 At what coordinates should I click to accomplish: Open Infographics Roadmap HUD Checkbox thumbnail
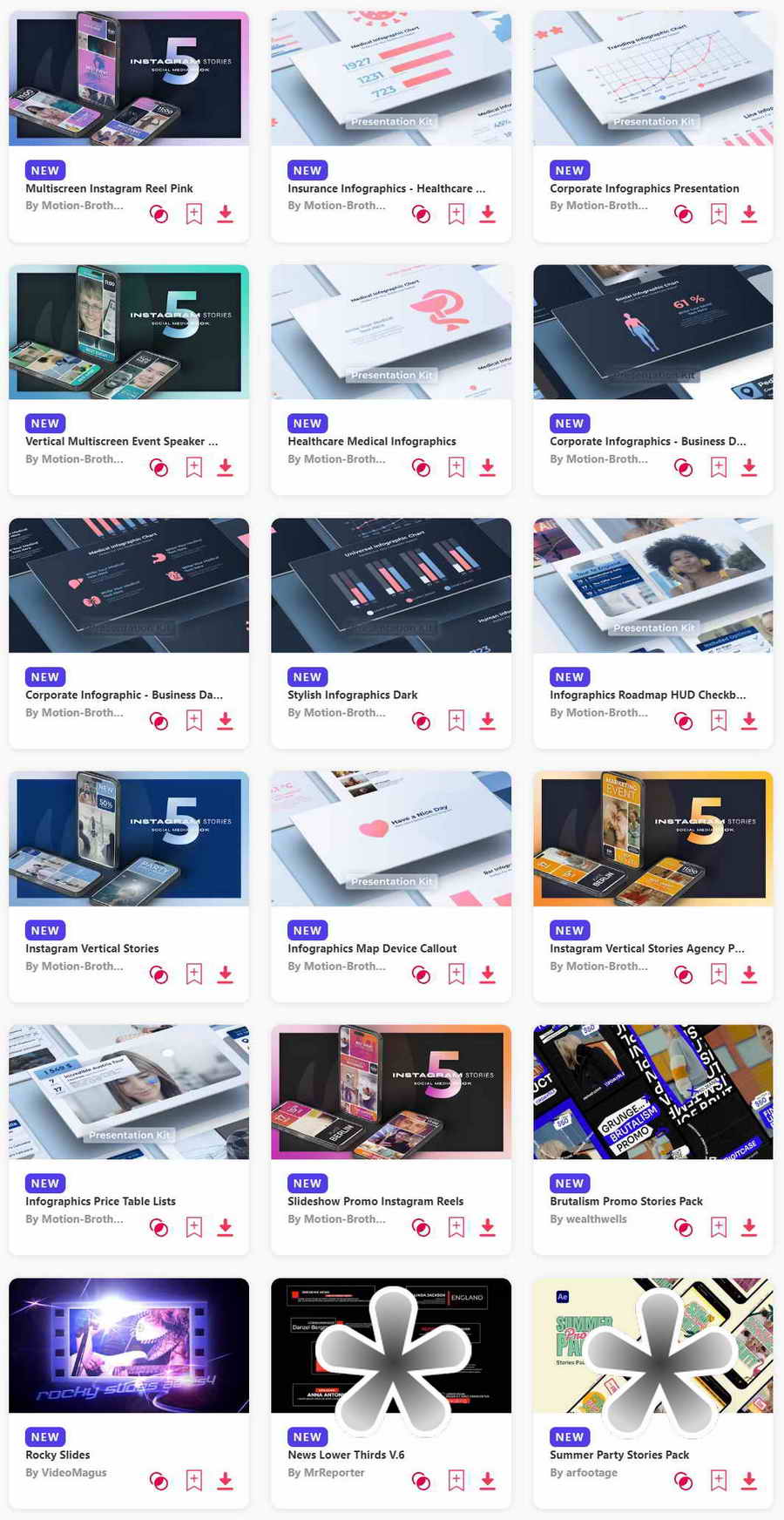tap(652, 585)
